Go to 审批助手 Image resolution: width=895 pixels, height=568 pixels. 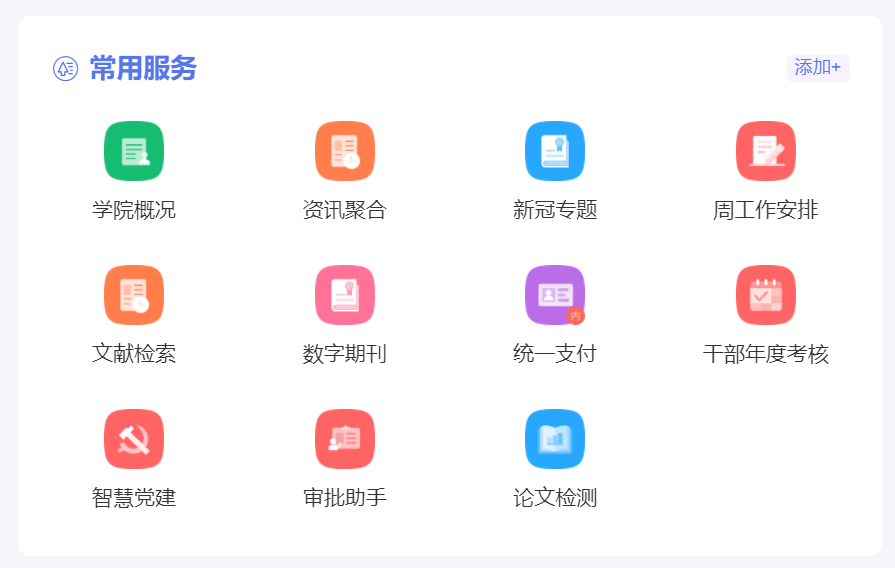pyautogui.click(x=345, y=440)
